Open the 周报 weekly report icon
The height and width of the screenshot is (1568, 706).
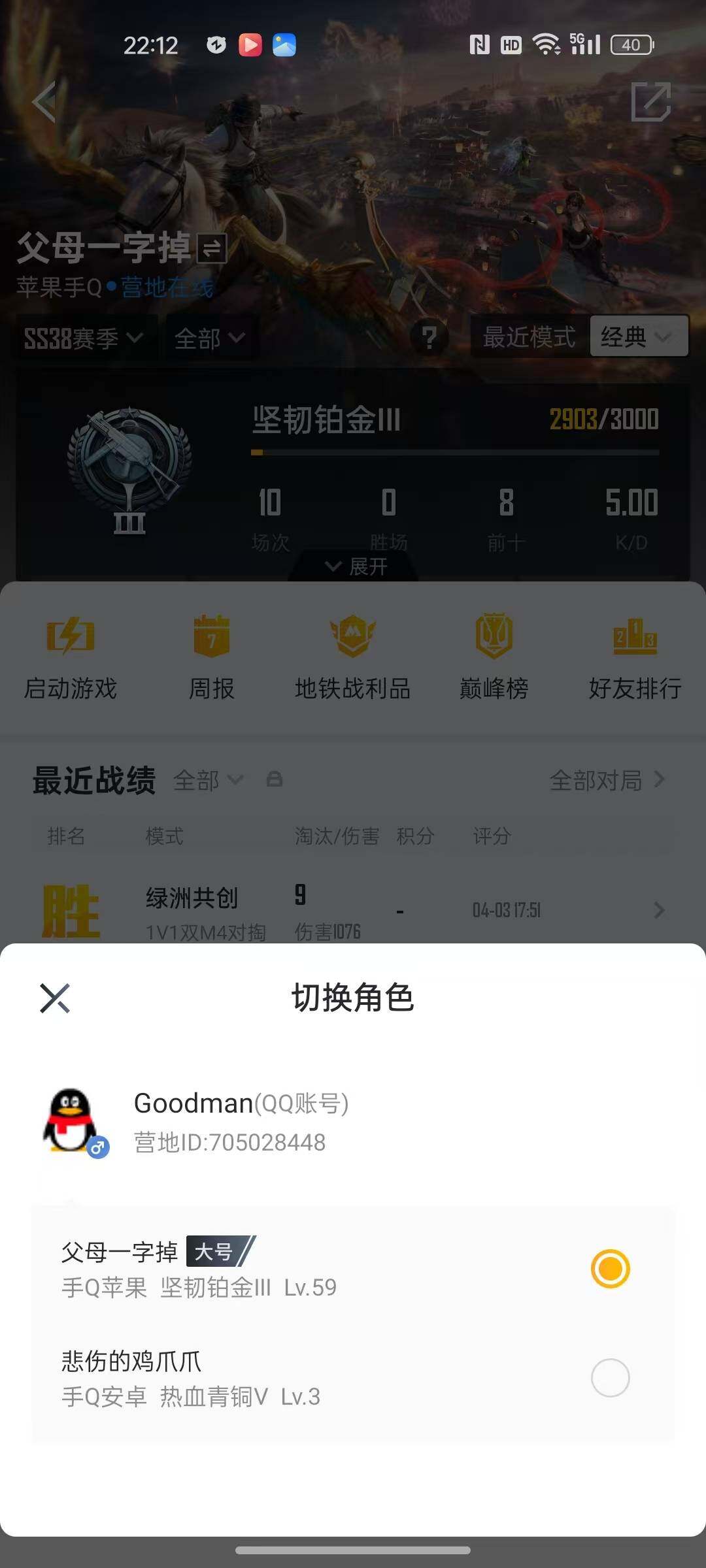[x=211, y=657]
